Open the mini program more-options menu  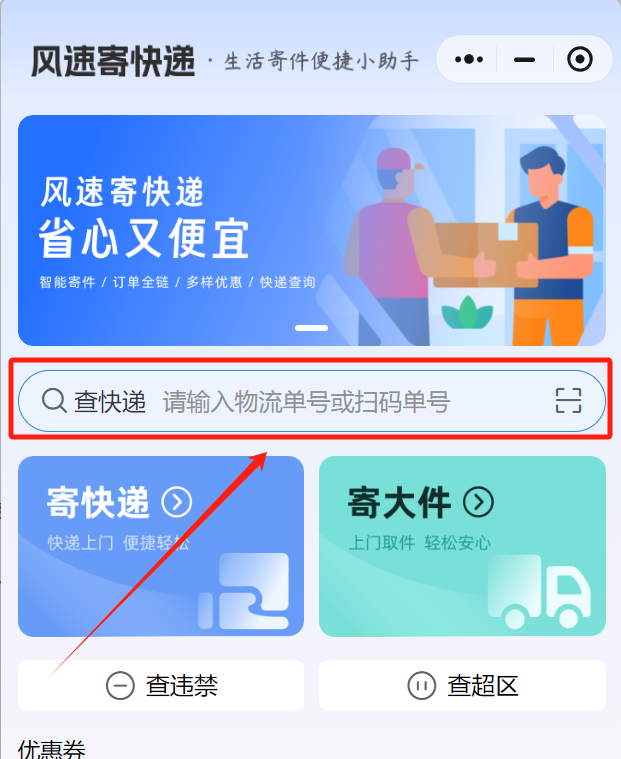[469, 60]
